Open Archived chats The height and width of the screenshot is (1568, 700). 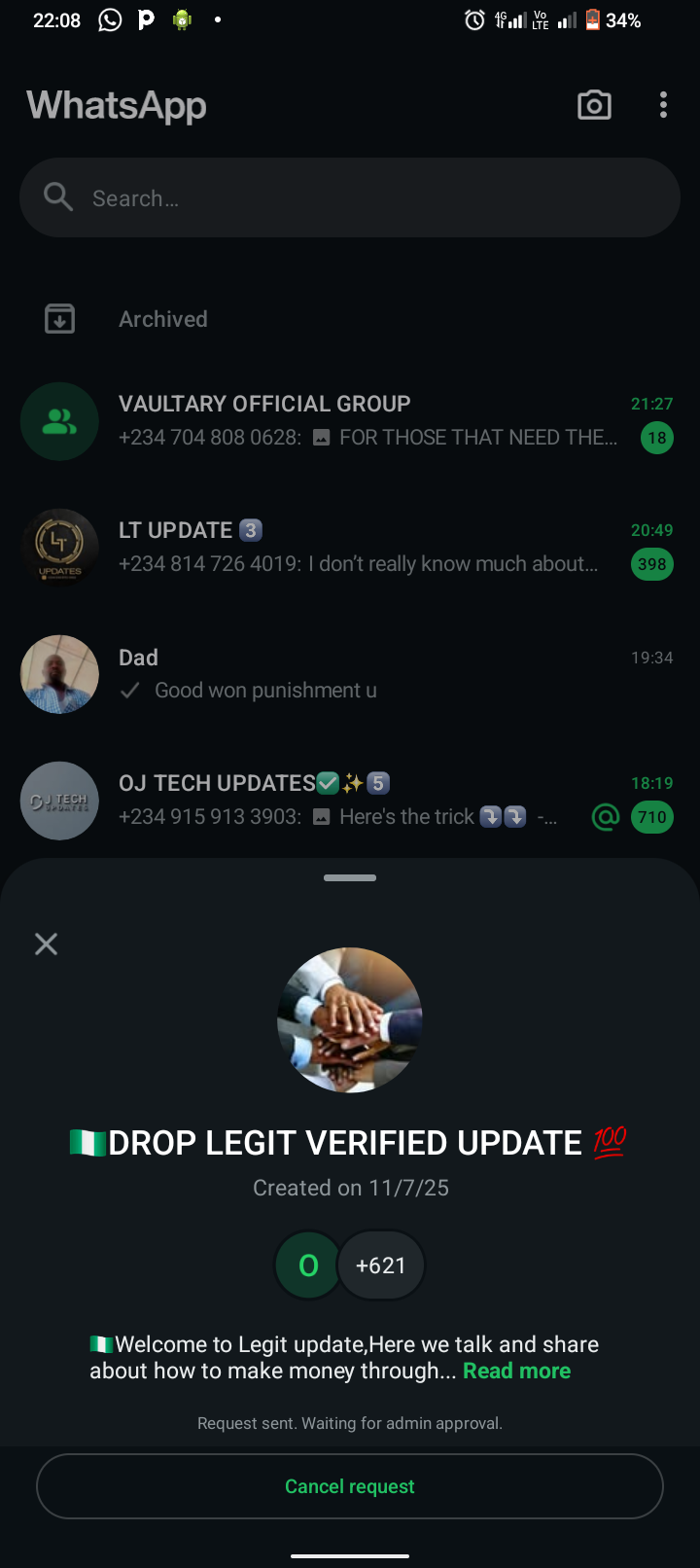tap(163, 319)
